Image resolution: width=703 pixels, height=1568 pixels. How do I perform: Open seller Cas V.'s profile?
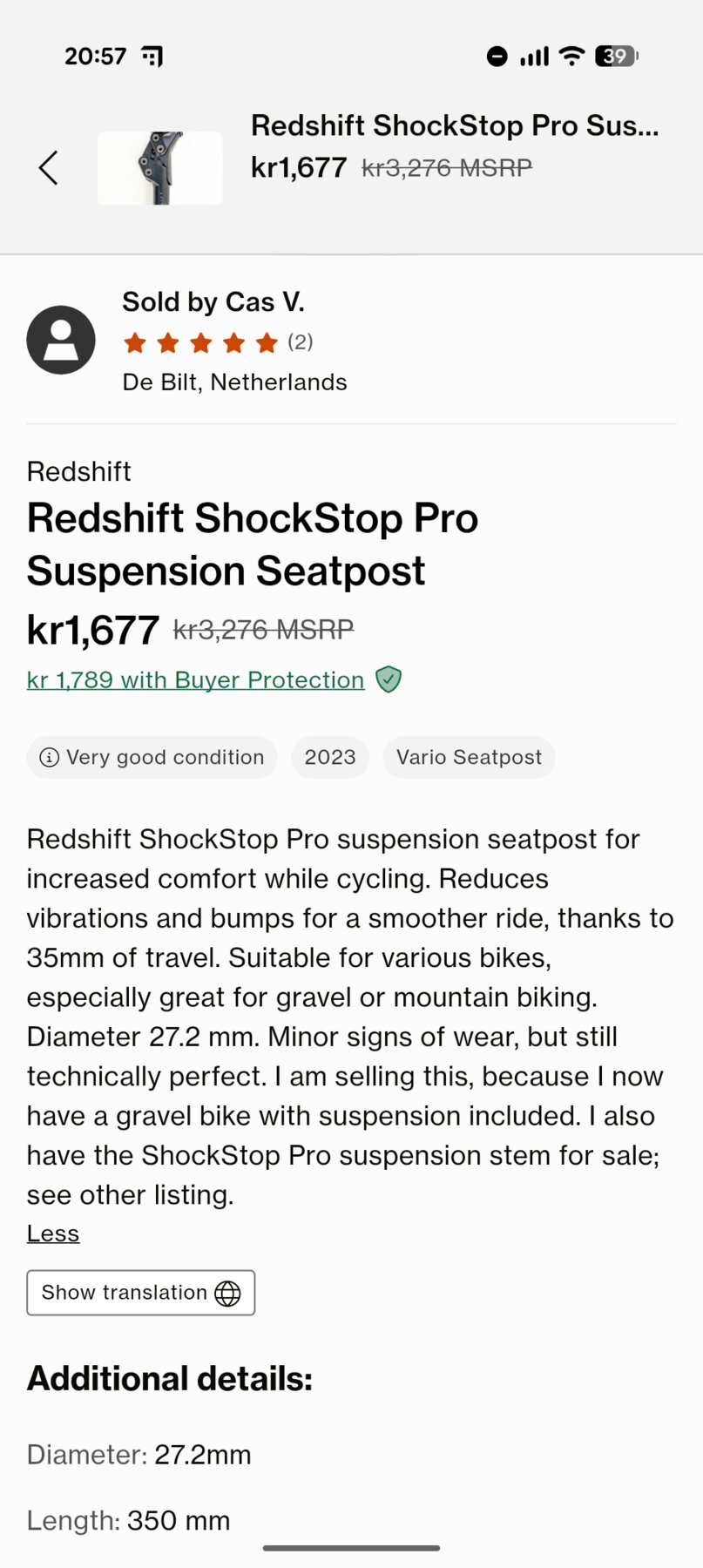213,302
